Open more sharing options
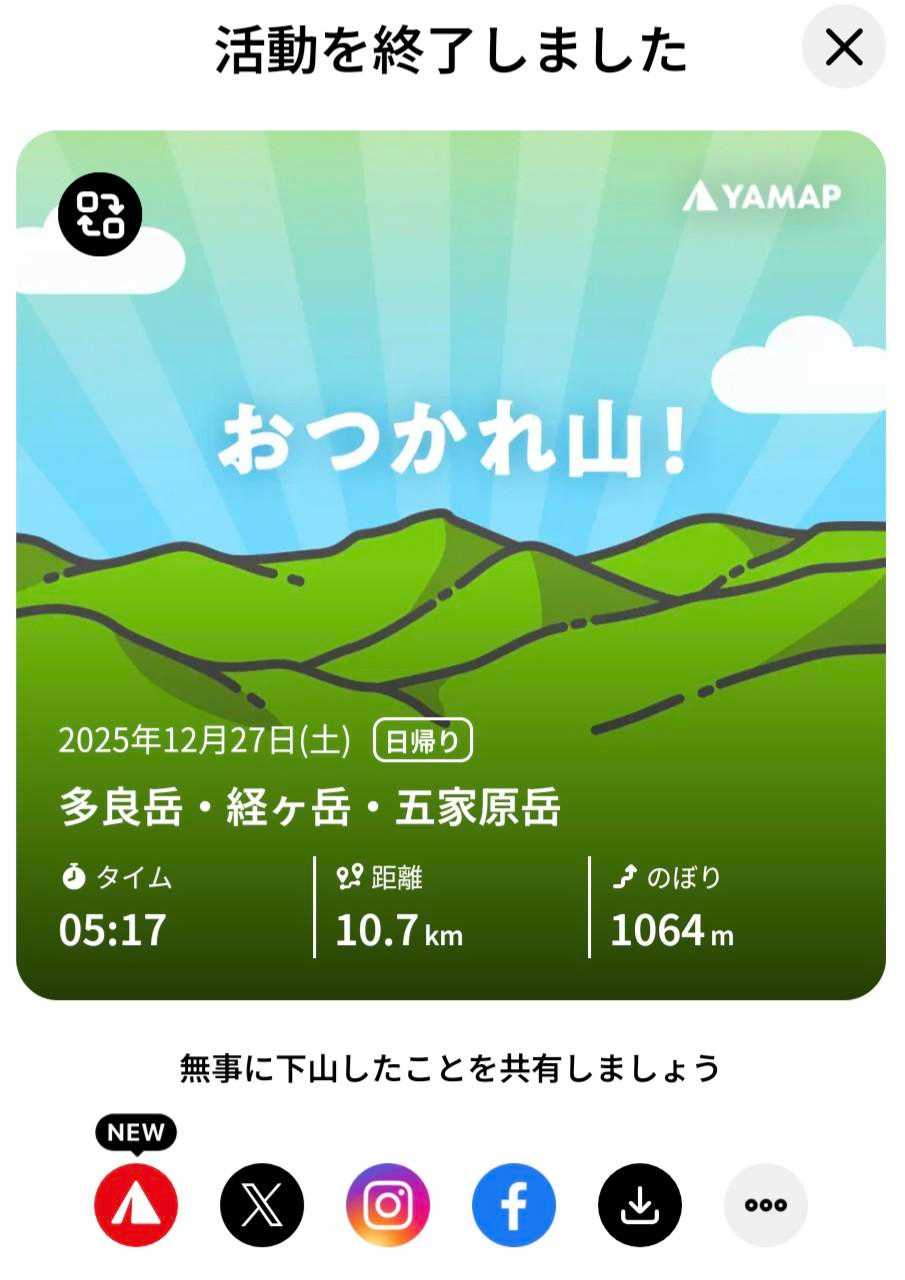 point(766,1205)
